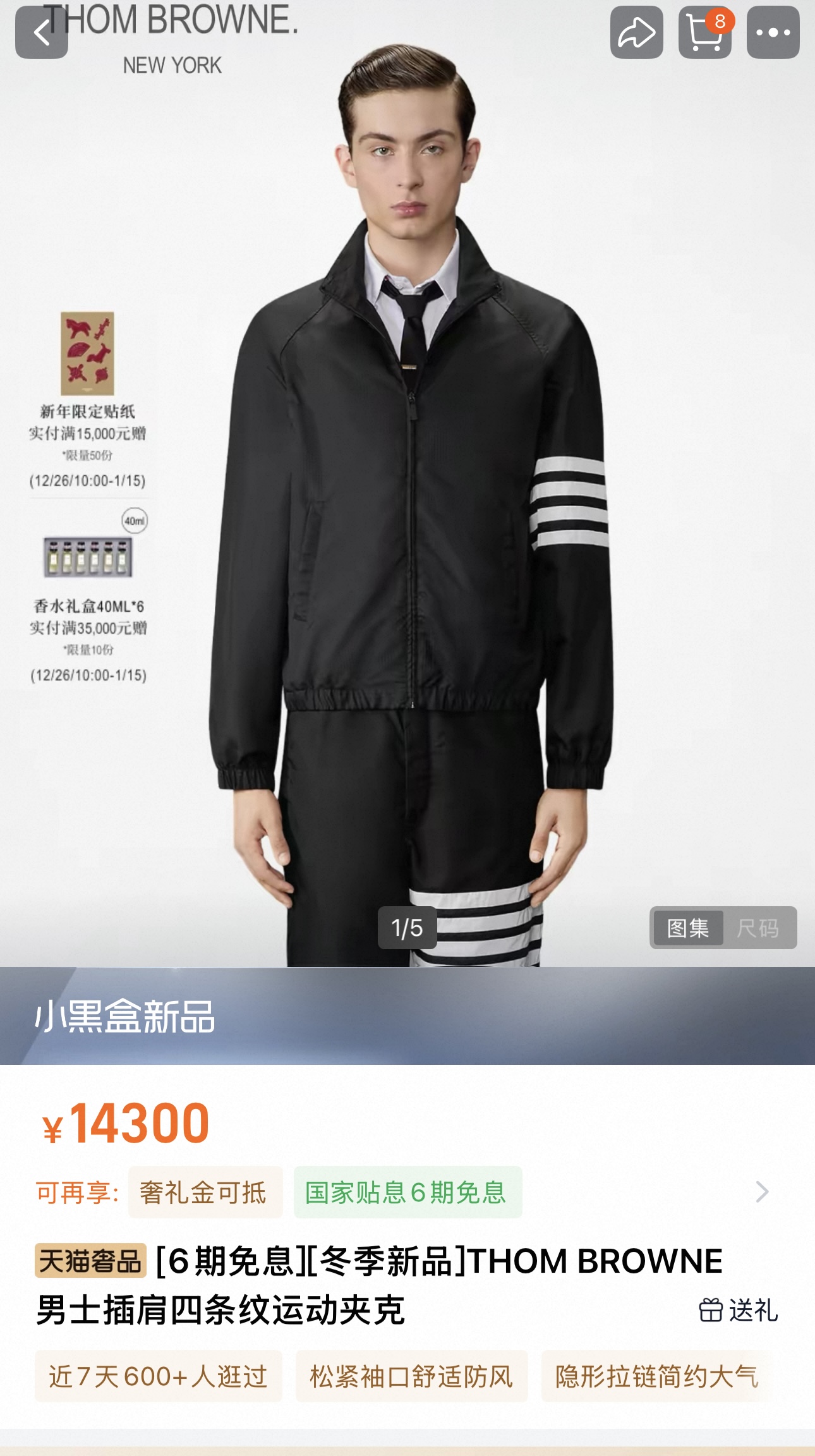The image size is (815, 1456).
Task: Tap the 隐形拉链简约大气 tag
Action: 656,1376
